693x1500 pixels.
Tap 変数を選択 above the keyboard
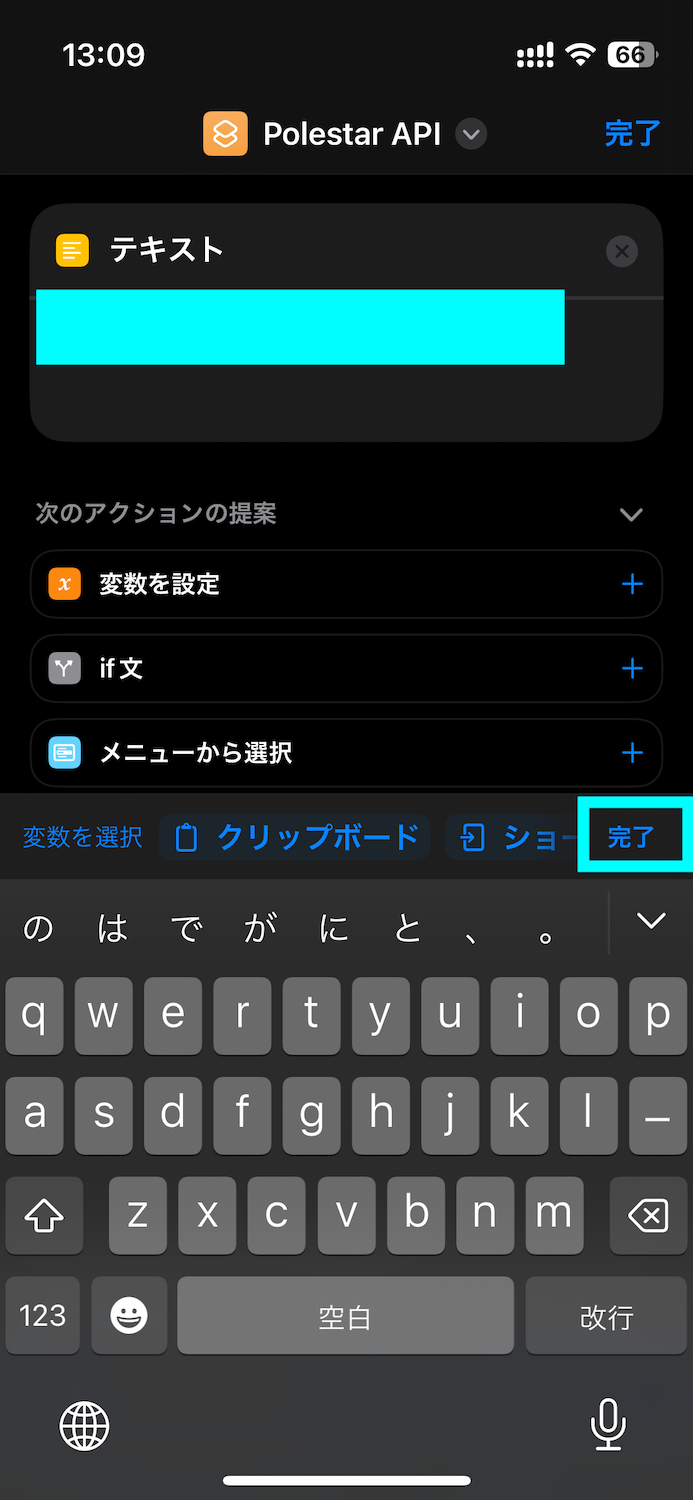[x=82, y=837]
